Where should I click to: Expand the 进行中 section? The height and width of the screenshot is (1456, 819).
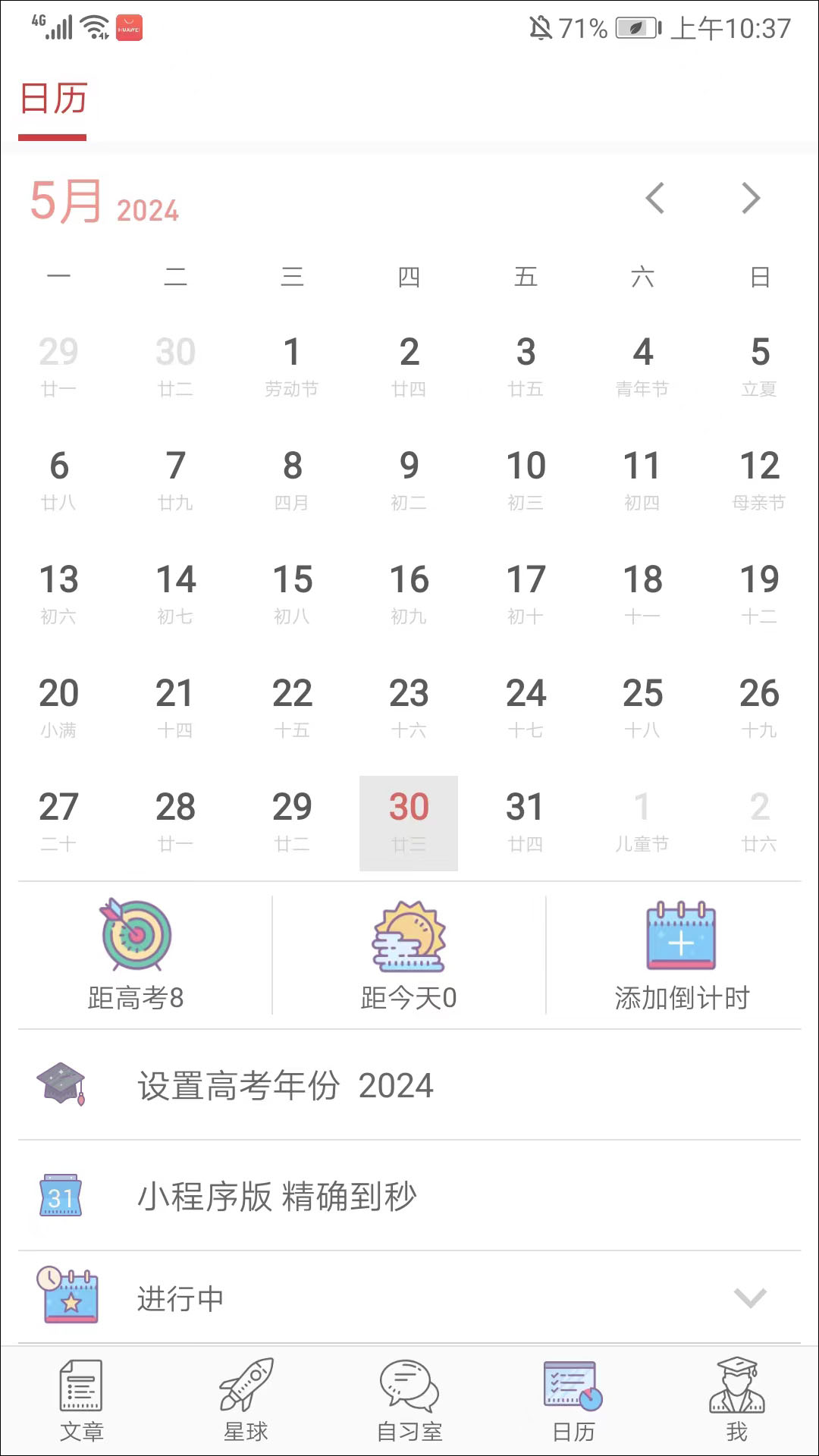[x=749, y=1298]
